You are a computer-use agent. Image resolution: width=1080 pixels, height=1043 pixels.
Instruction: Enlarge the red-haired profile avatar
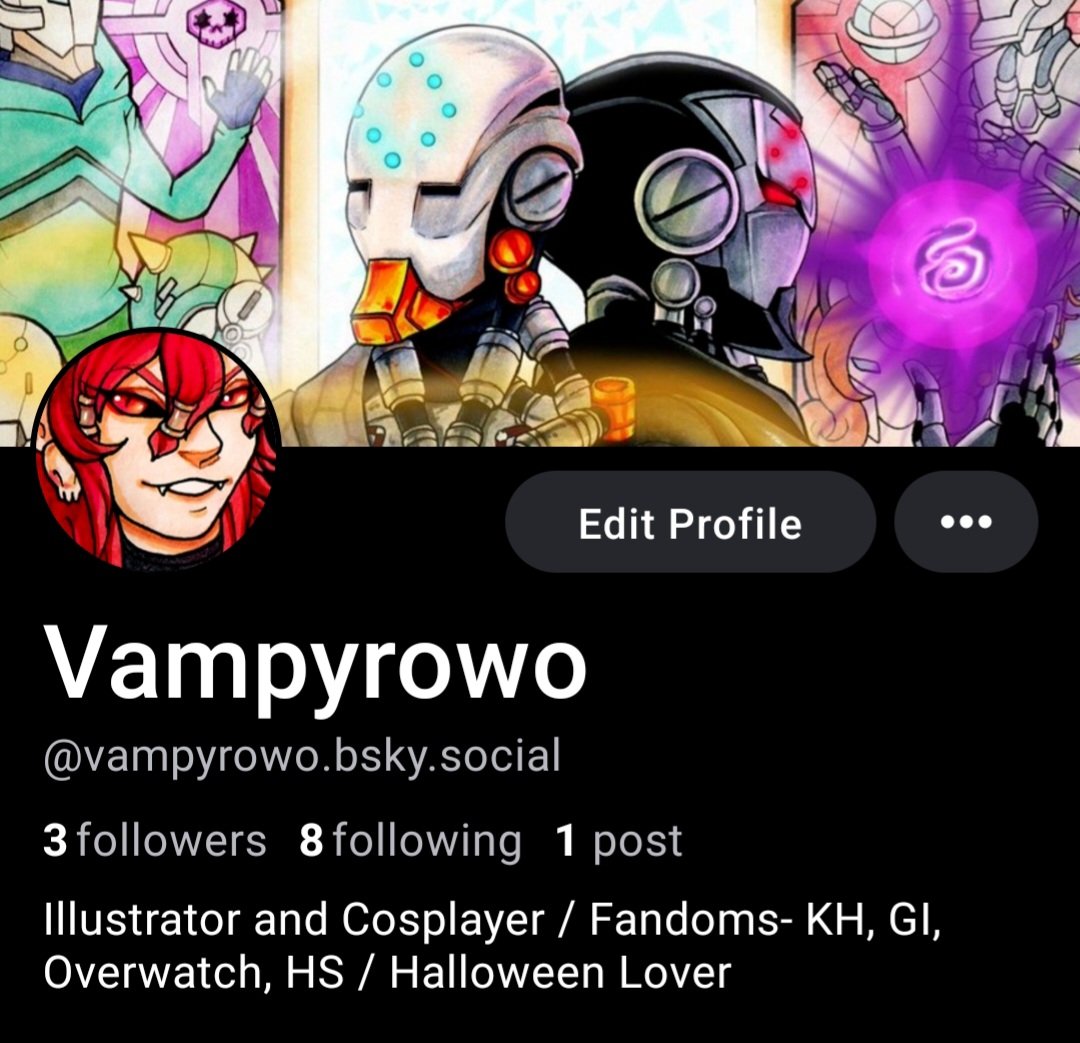point(156,449)
